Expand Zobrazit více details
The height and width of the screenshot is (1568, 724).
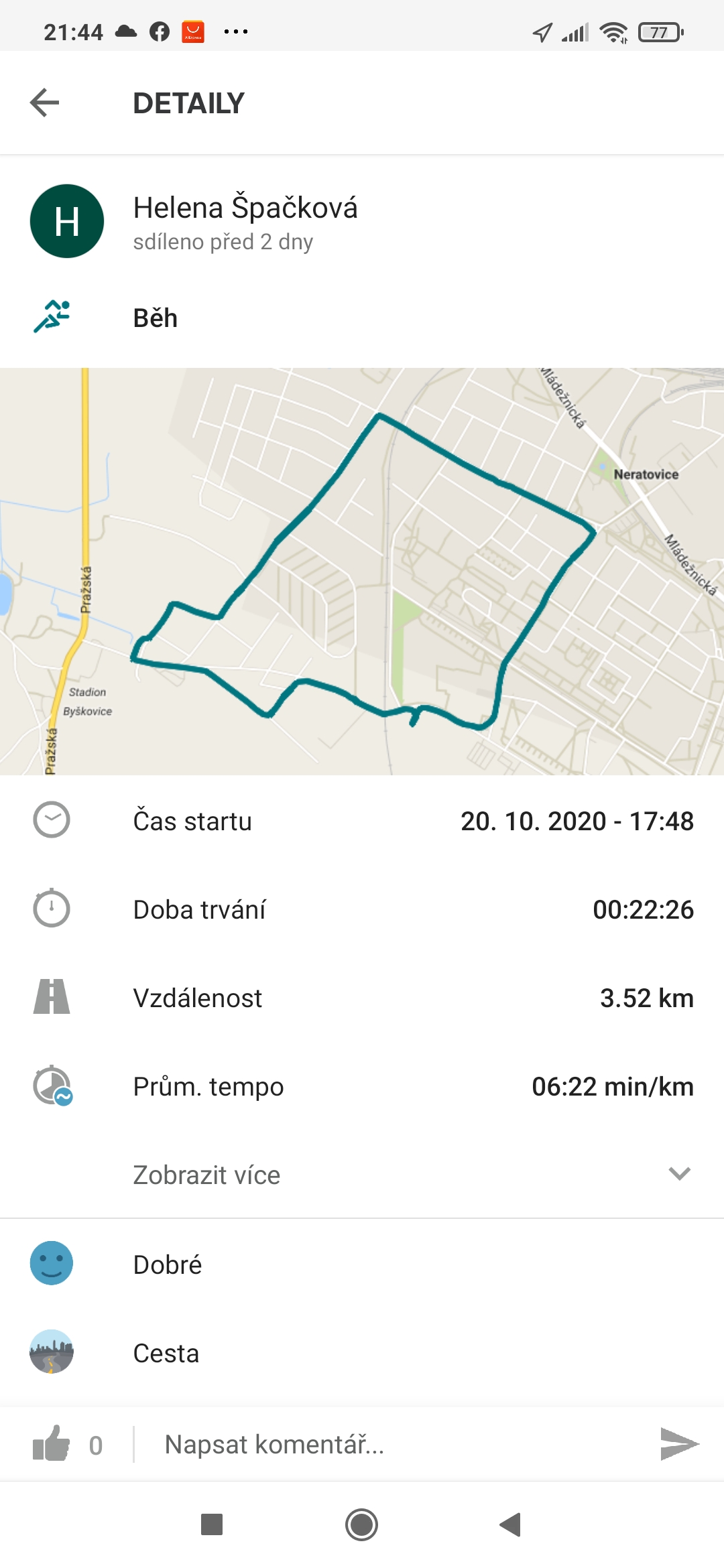pyautogui.click(x=362, y=1175)
